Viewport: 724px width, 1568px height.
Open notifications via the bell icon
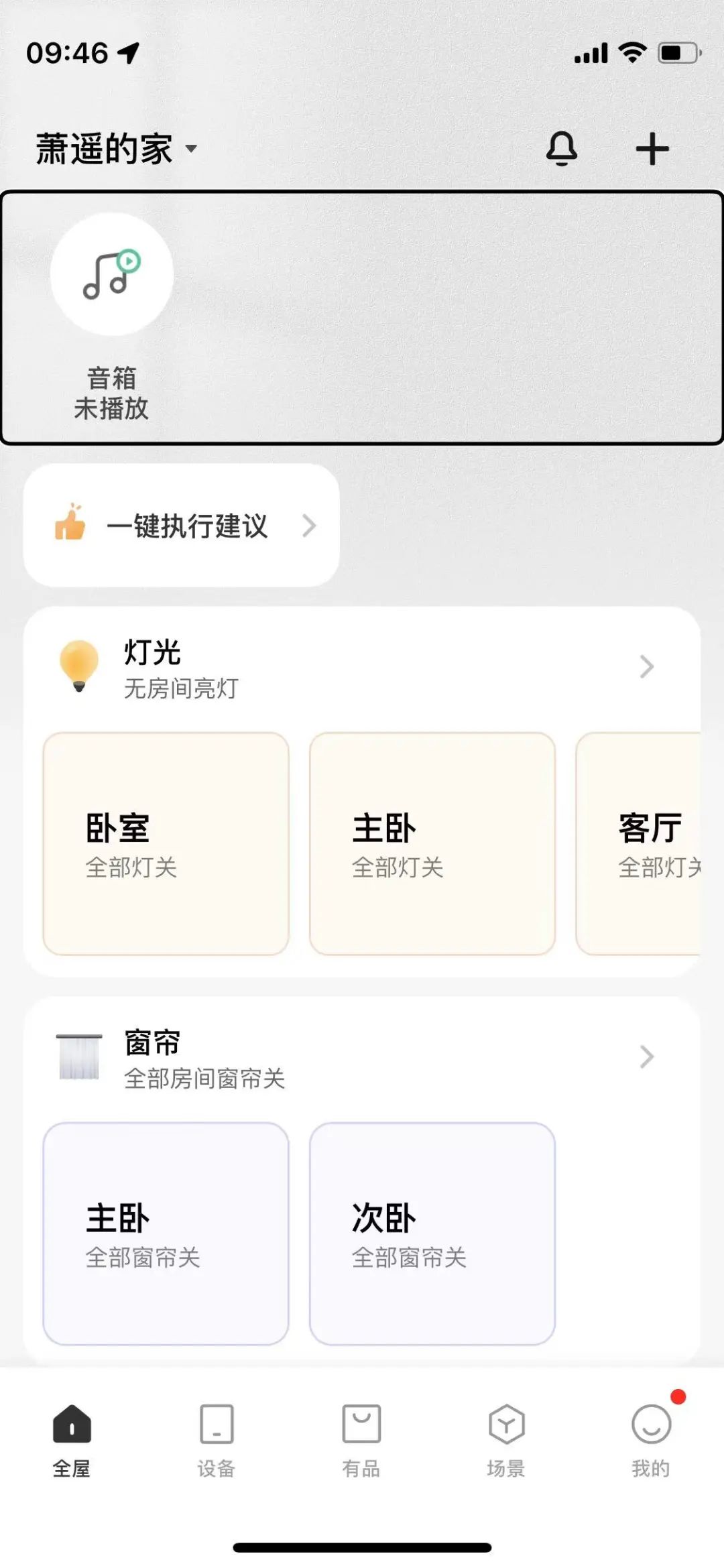(562, 149)
